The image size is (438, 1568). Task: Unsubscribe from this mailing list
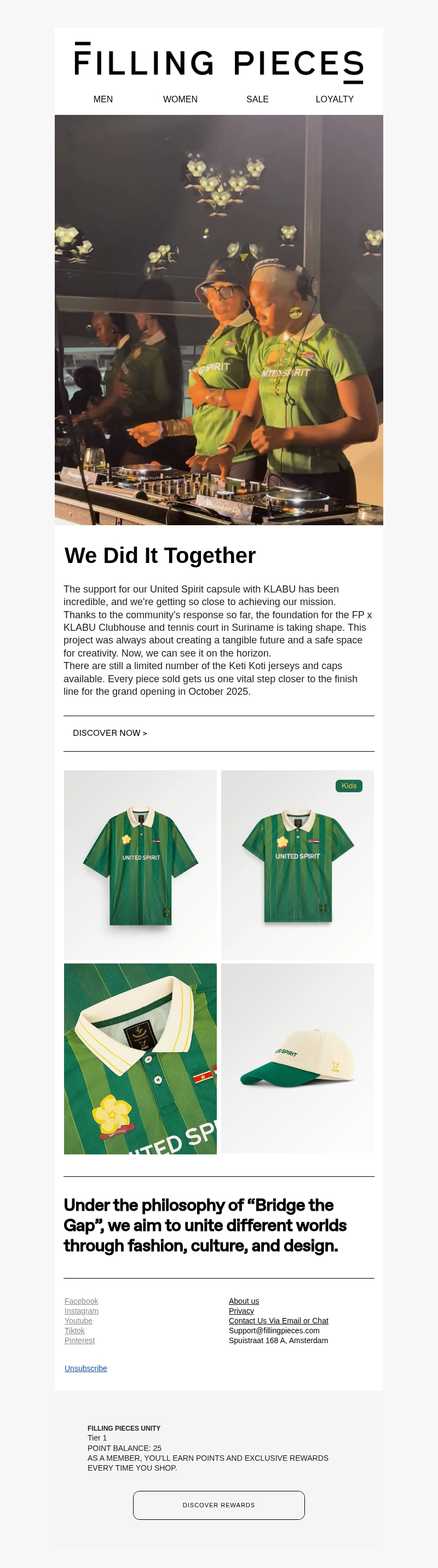click(86, 1368)
